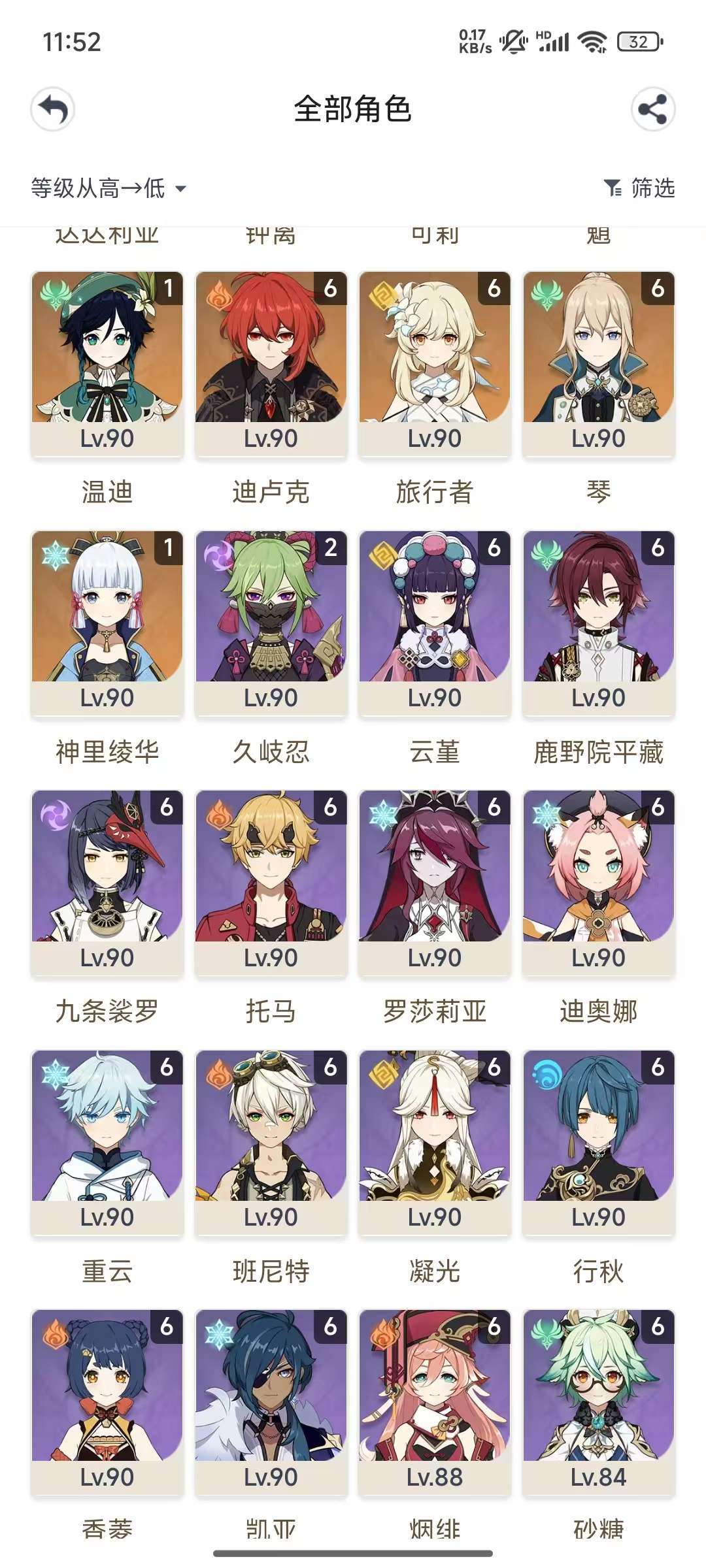Tap the 九条裟罗 character card

(107, 883)
